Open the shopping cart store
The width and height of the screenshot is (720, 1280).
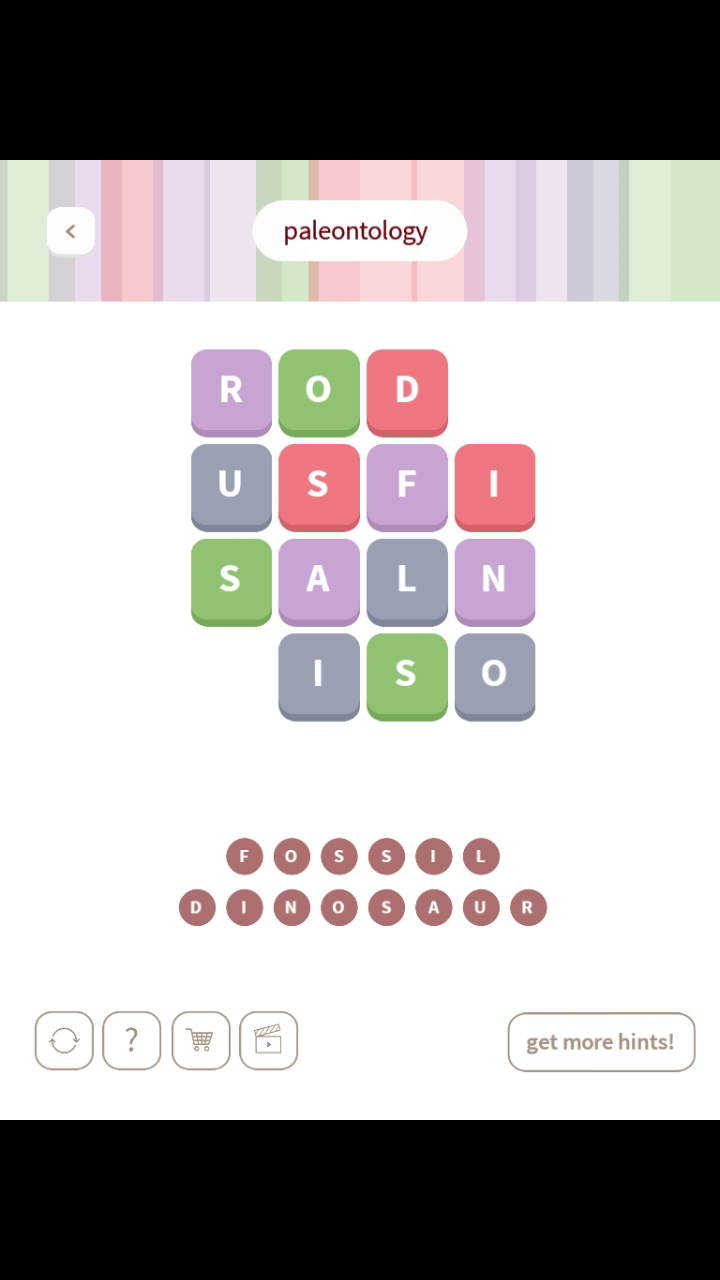(x=200, y=1041)
